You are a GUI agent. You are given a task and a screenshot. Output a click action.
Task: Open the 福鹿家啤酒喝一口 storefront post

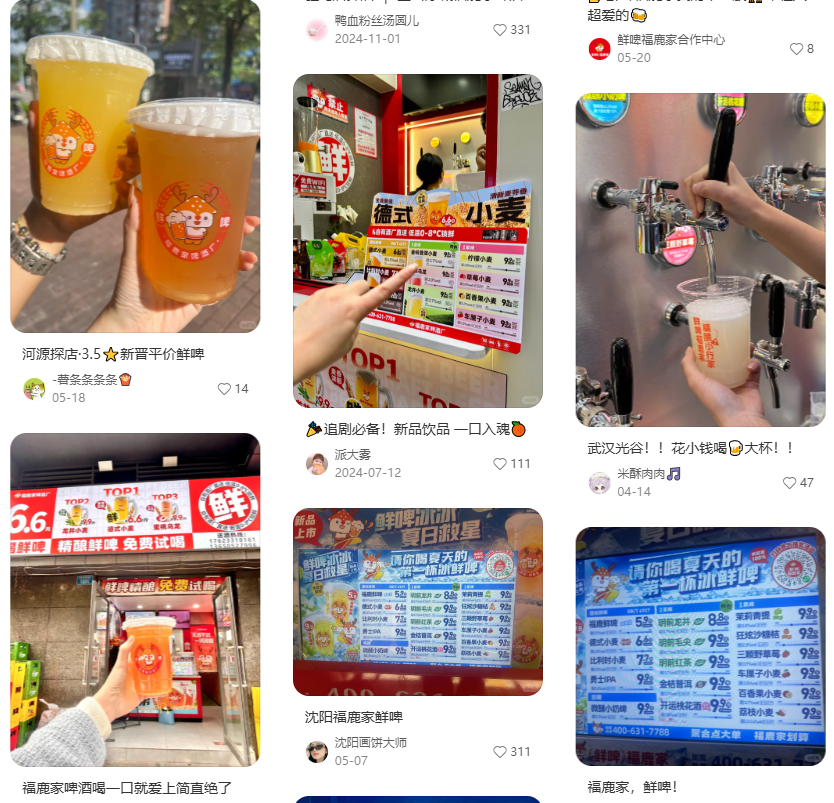pyautogui.click(x=135, y=600)
